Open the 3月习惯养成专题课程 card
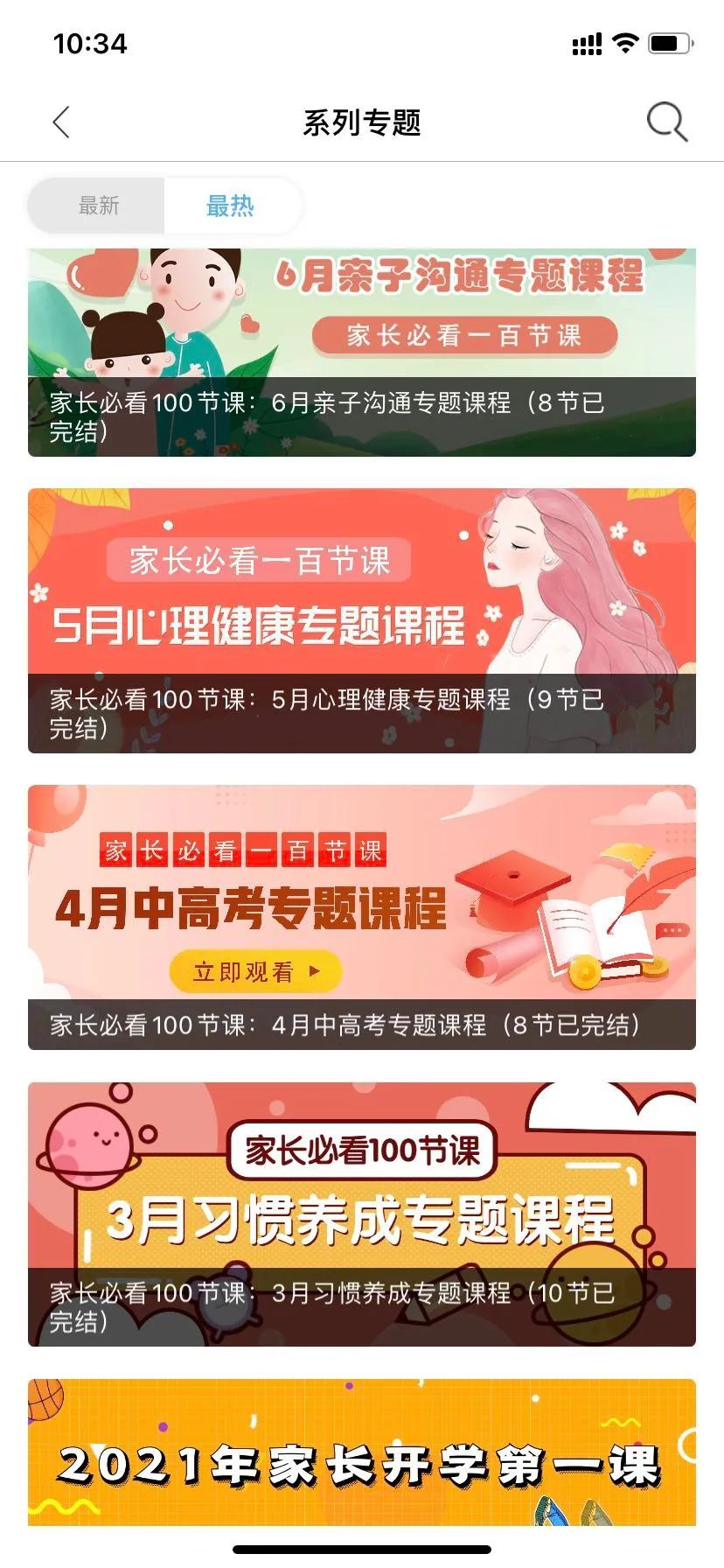Screen dimensions: 724x1568 click(x=362, y=1214)
